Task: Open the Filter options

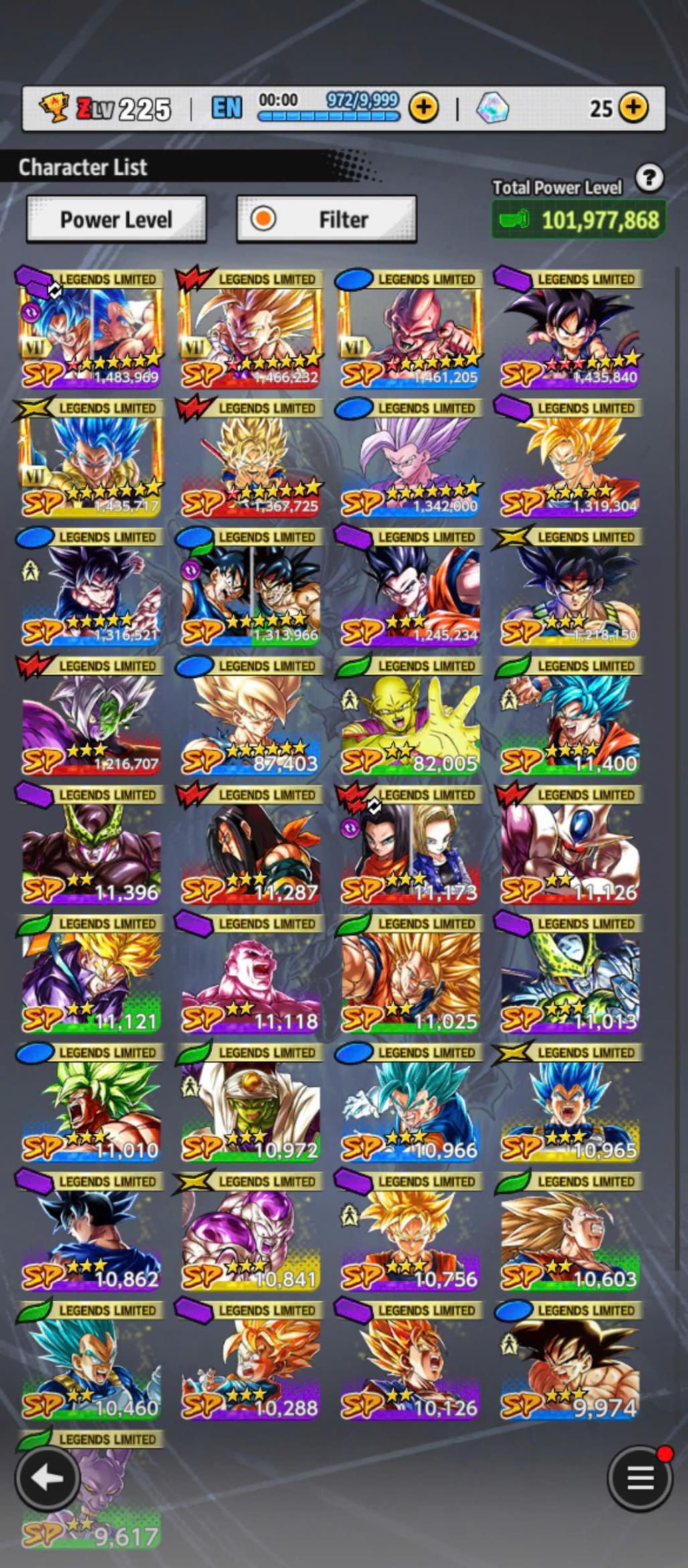Action: pos(327,219)
